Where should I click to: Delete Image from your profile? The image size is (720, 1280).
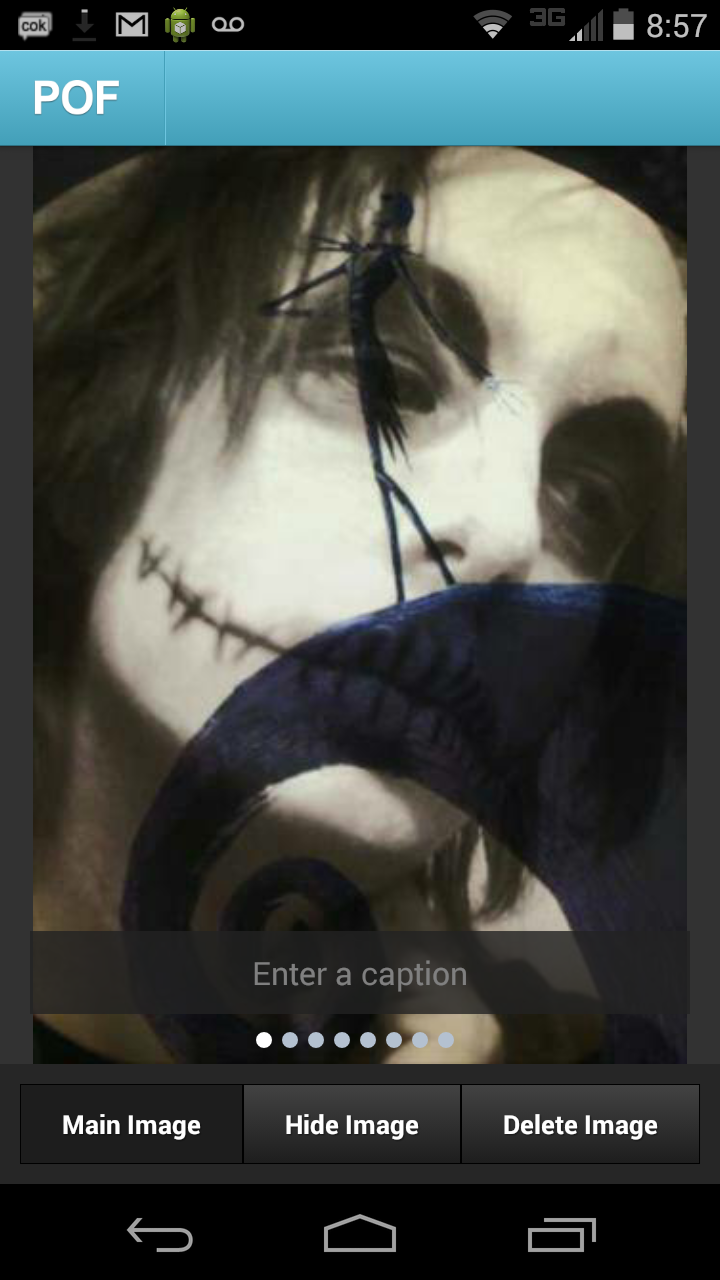[x=580, y=1125]
